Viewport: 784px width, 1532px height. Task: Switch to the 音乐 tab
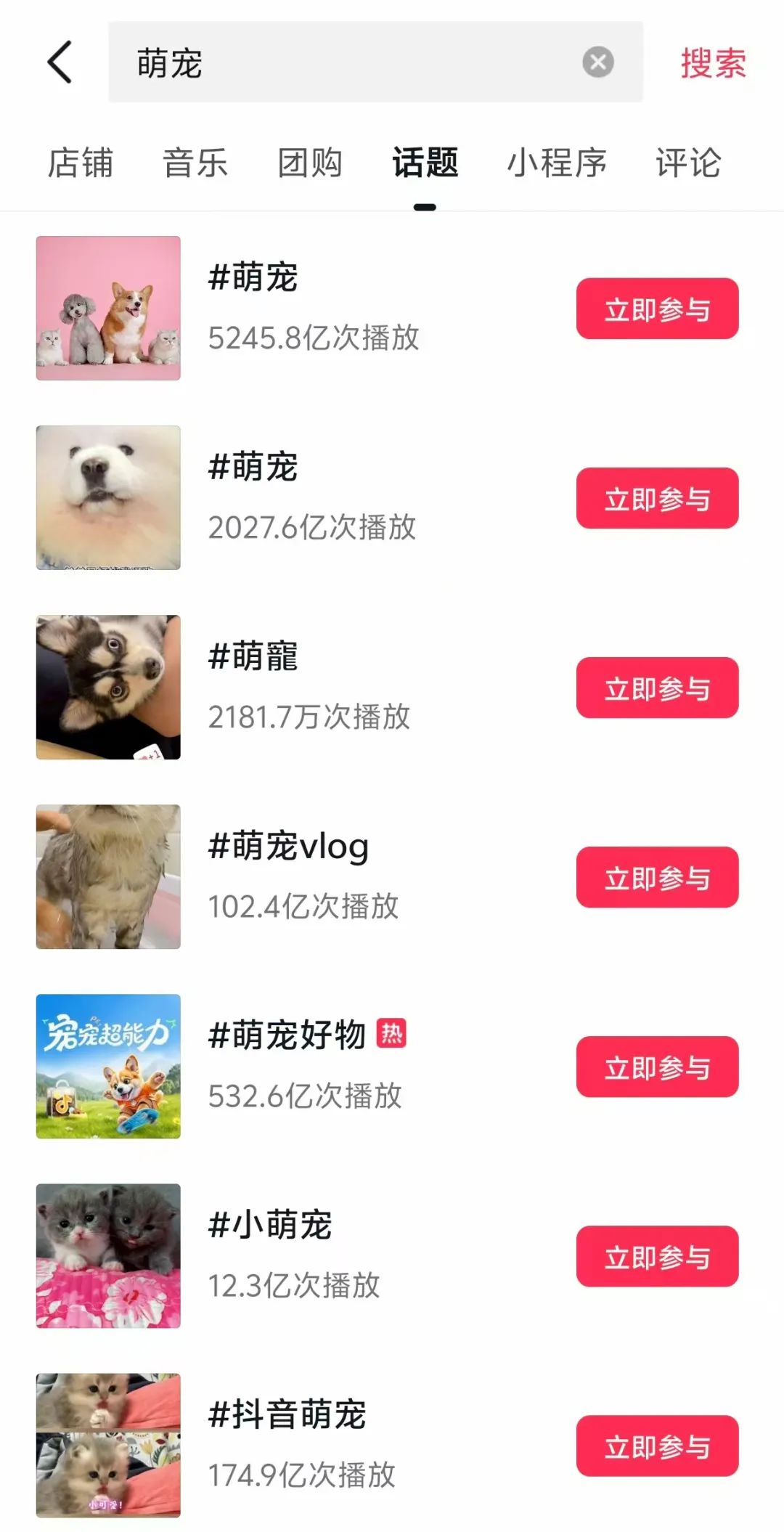(195, 163)
